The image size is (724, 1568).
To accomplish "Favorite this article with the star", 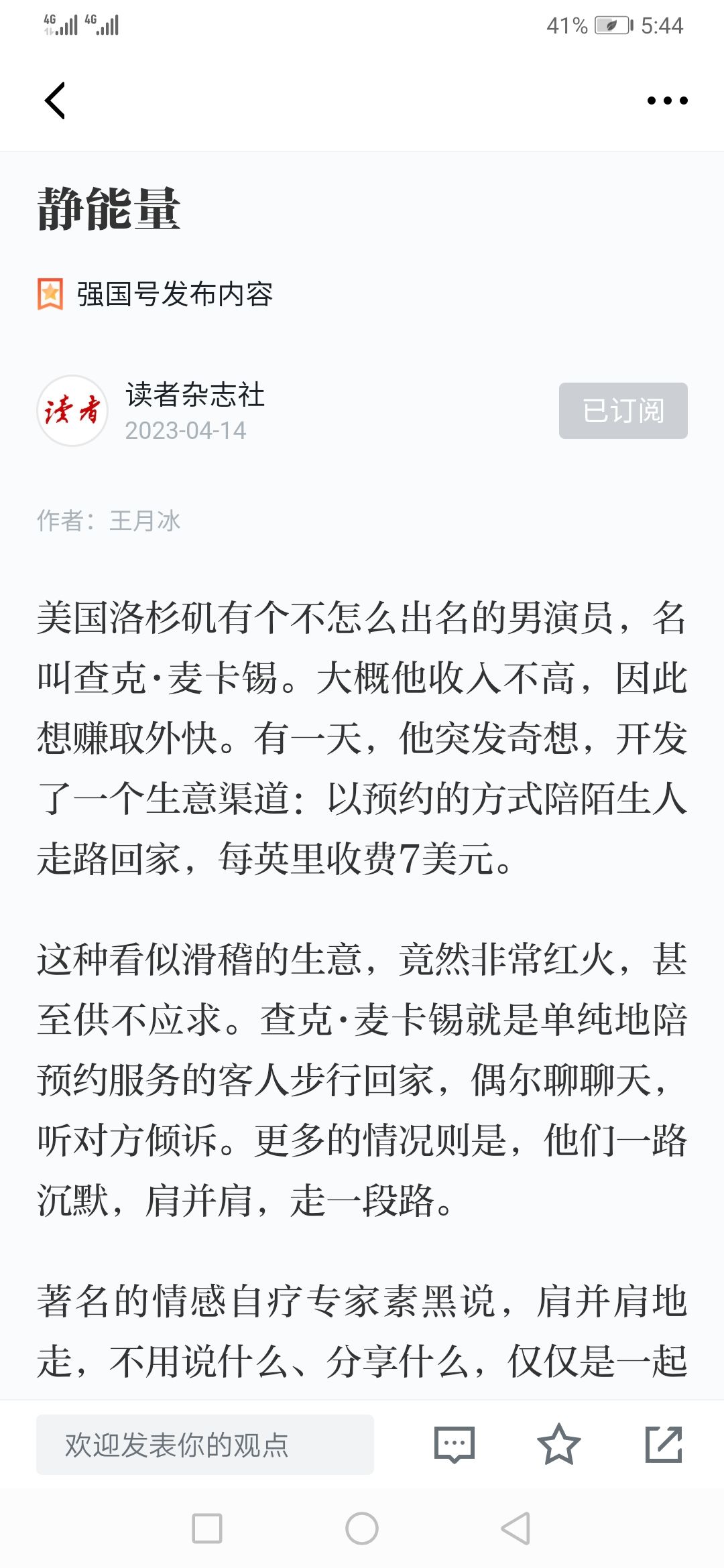I will [x=558, y=1444].
